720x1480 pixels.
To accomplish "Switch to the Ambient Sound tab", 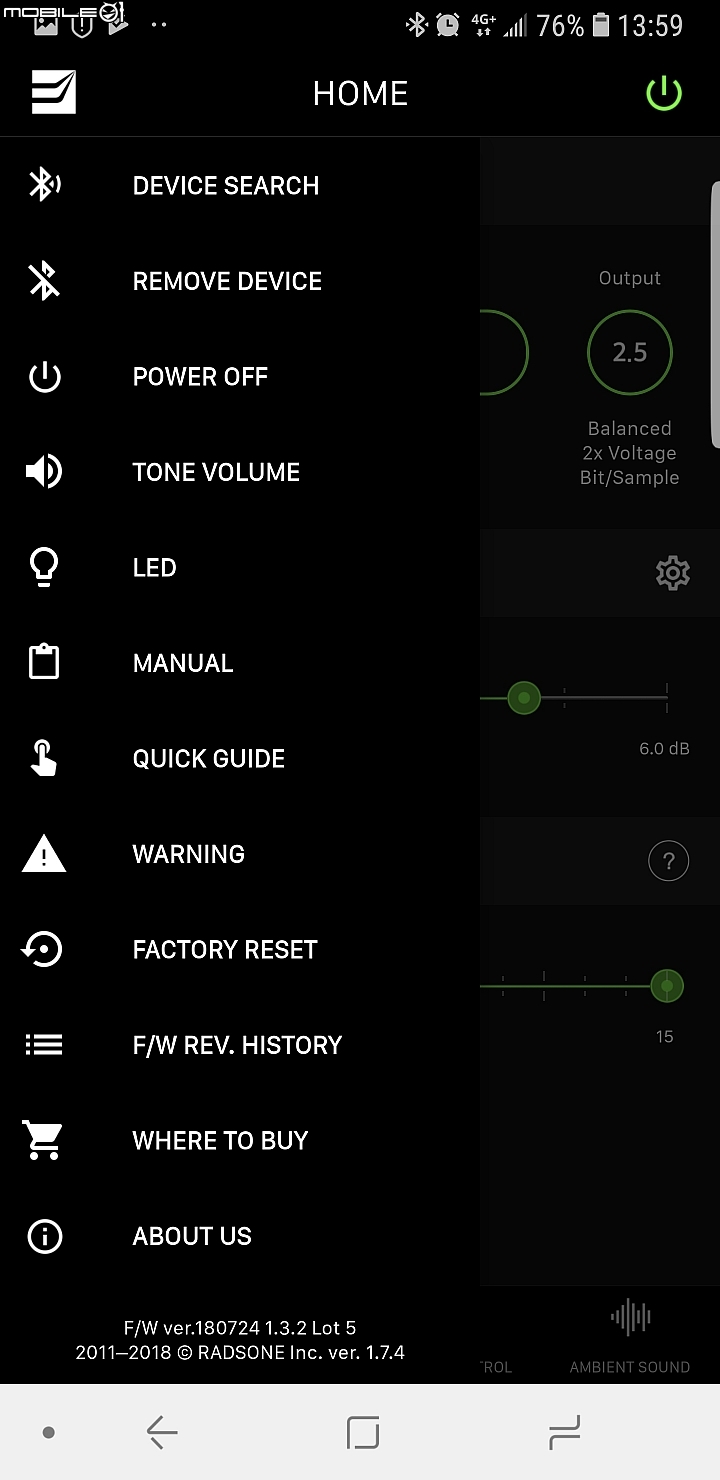I will tap(630, 1337).
